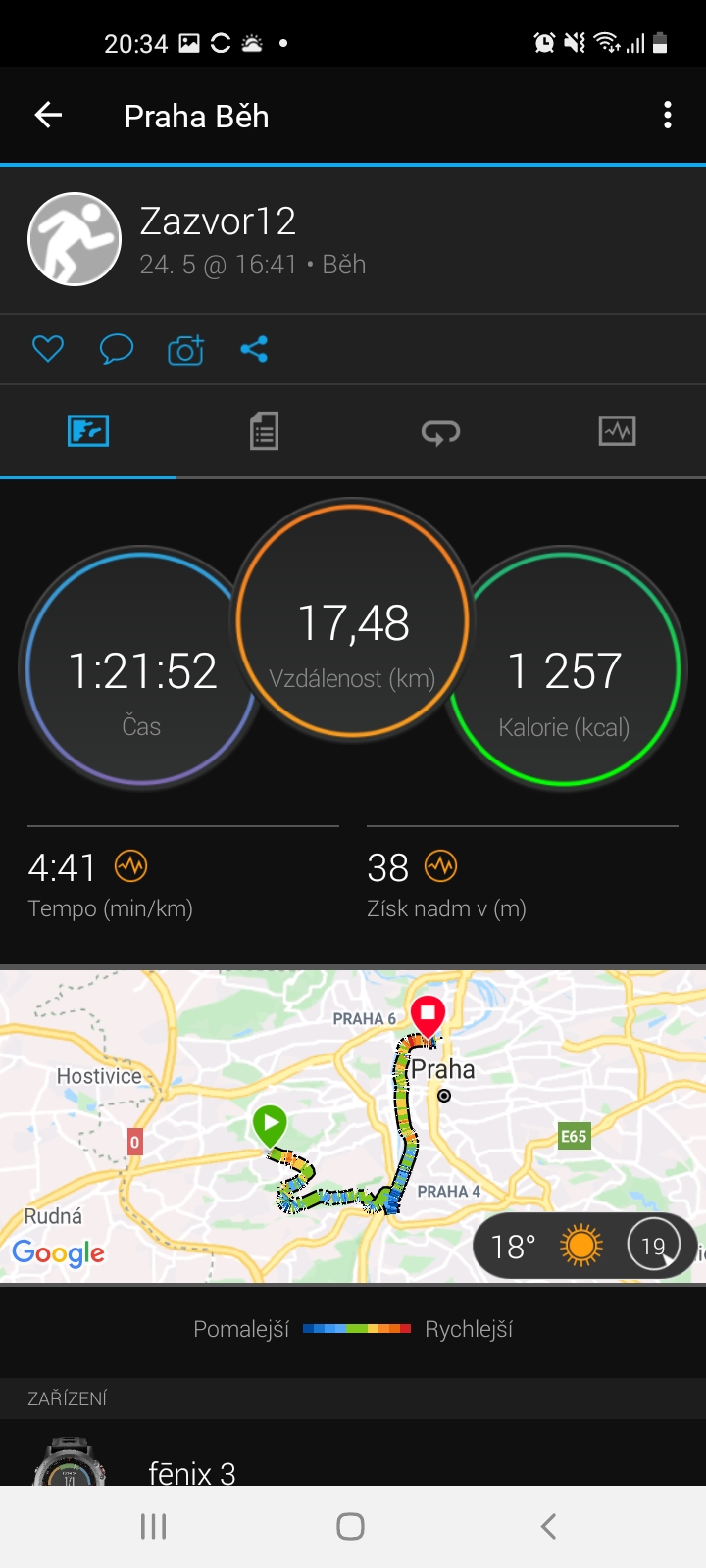Tap the system home button
706x1568 pixels.
coord(351,1526)
